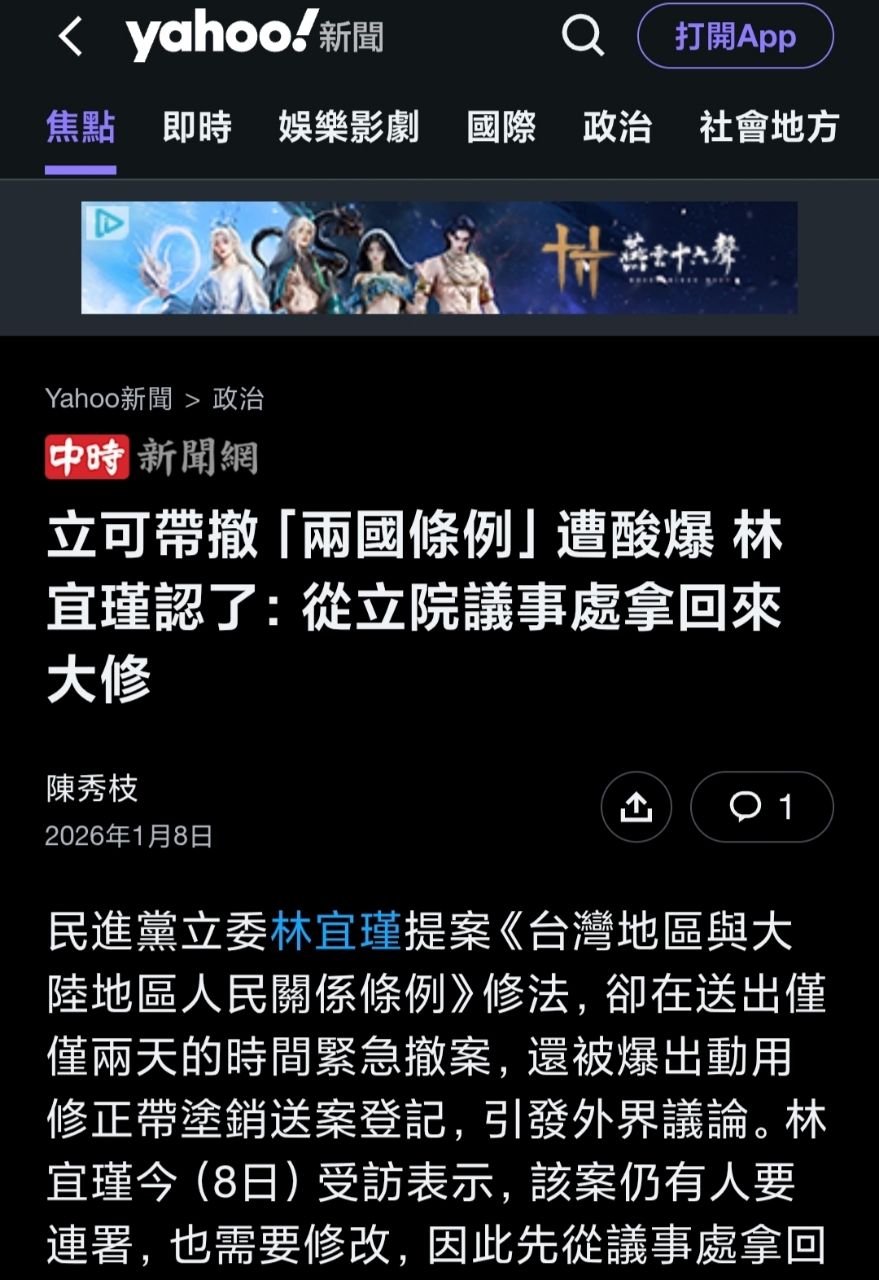Open the search icon
Viewport: 879px width, 1280px height.
pos(583,35)
